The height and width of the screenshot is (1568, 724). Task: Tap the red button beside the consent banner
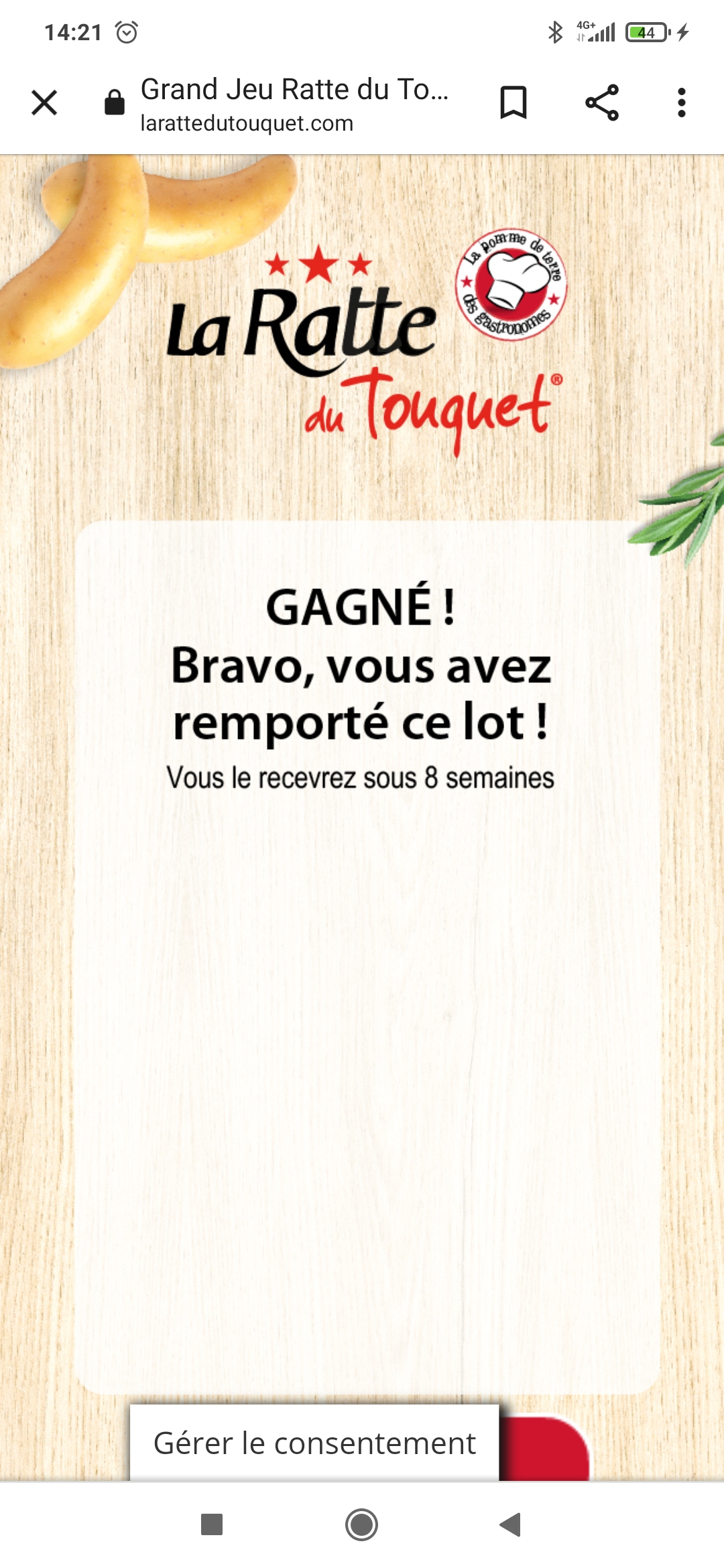[546, 1447]
